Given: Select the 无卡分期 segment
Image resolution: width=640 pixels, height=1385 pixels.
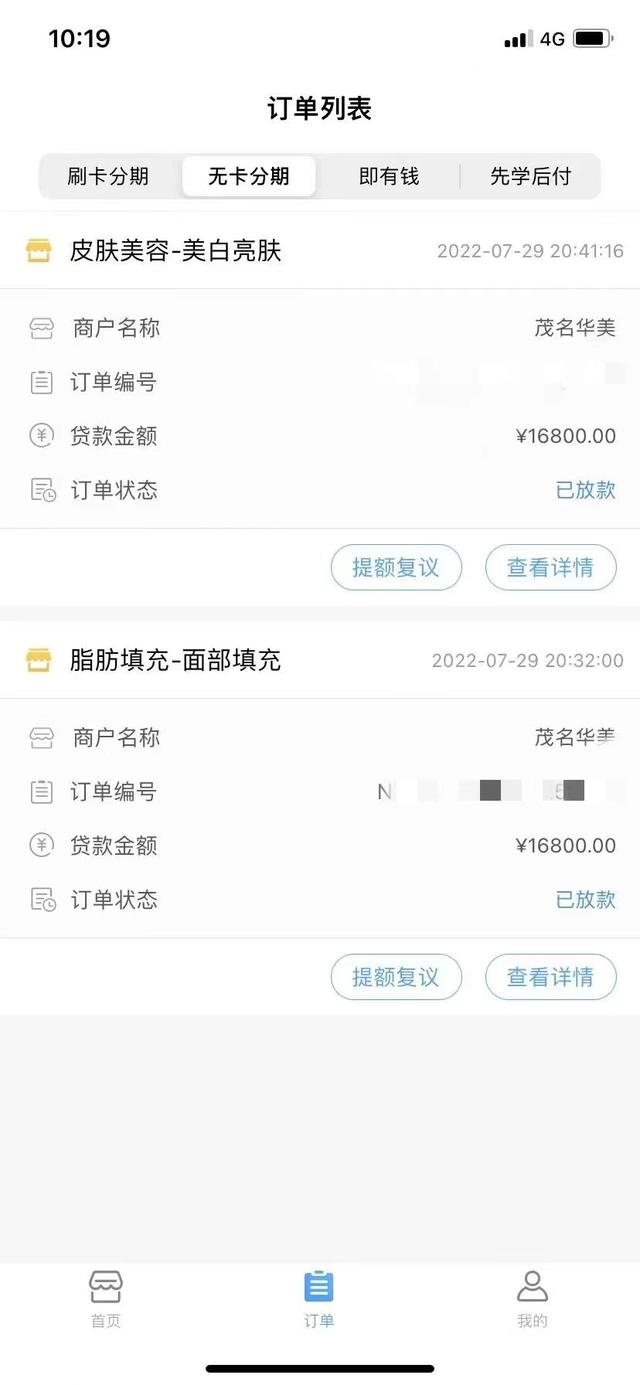Looking at the screenshot, I should pos(249,177).
